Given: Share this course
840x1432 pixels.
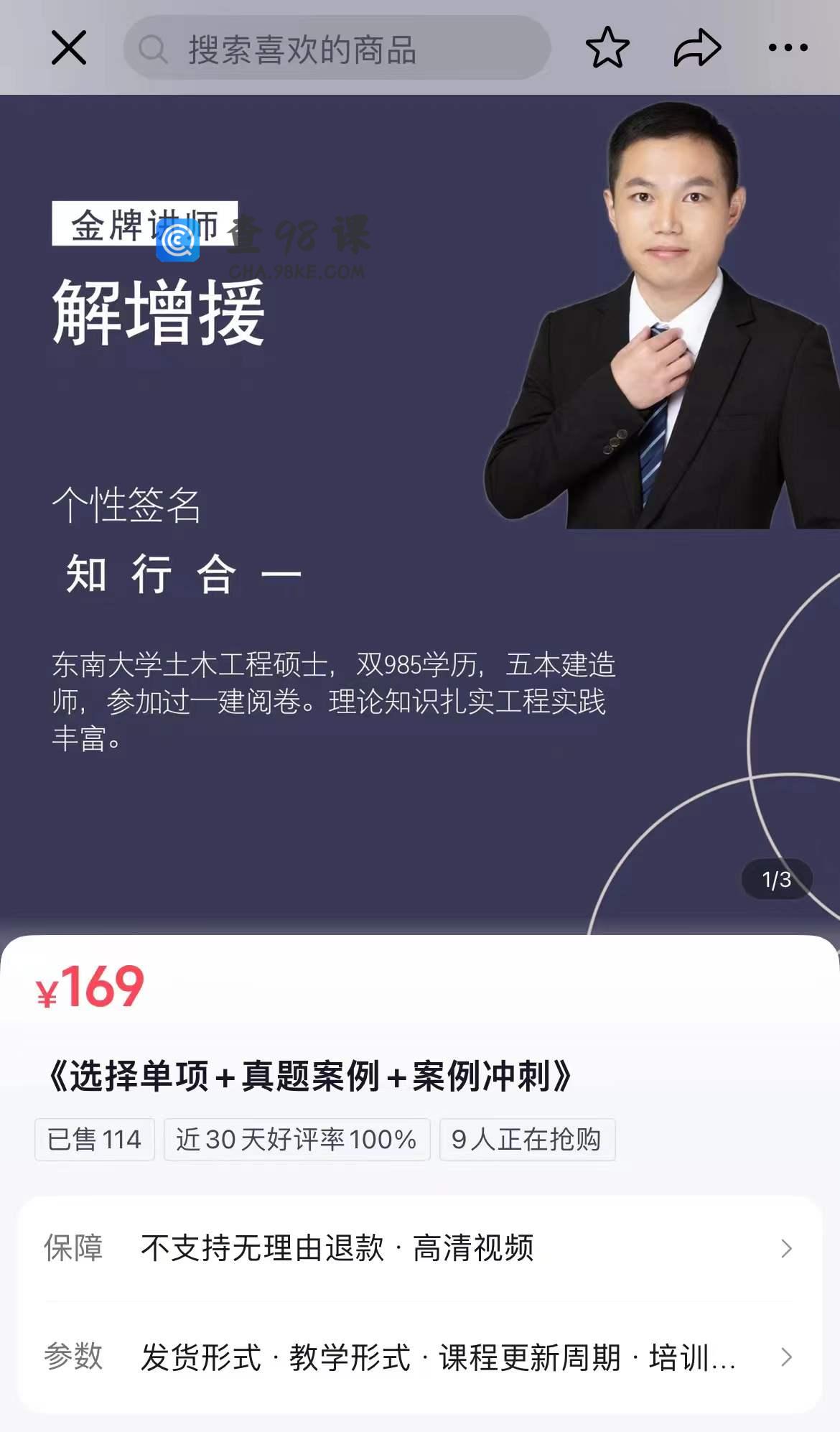Looking at the screenshot, I should [x=697, y=48].
